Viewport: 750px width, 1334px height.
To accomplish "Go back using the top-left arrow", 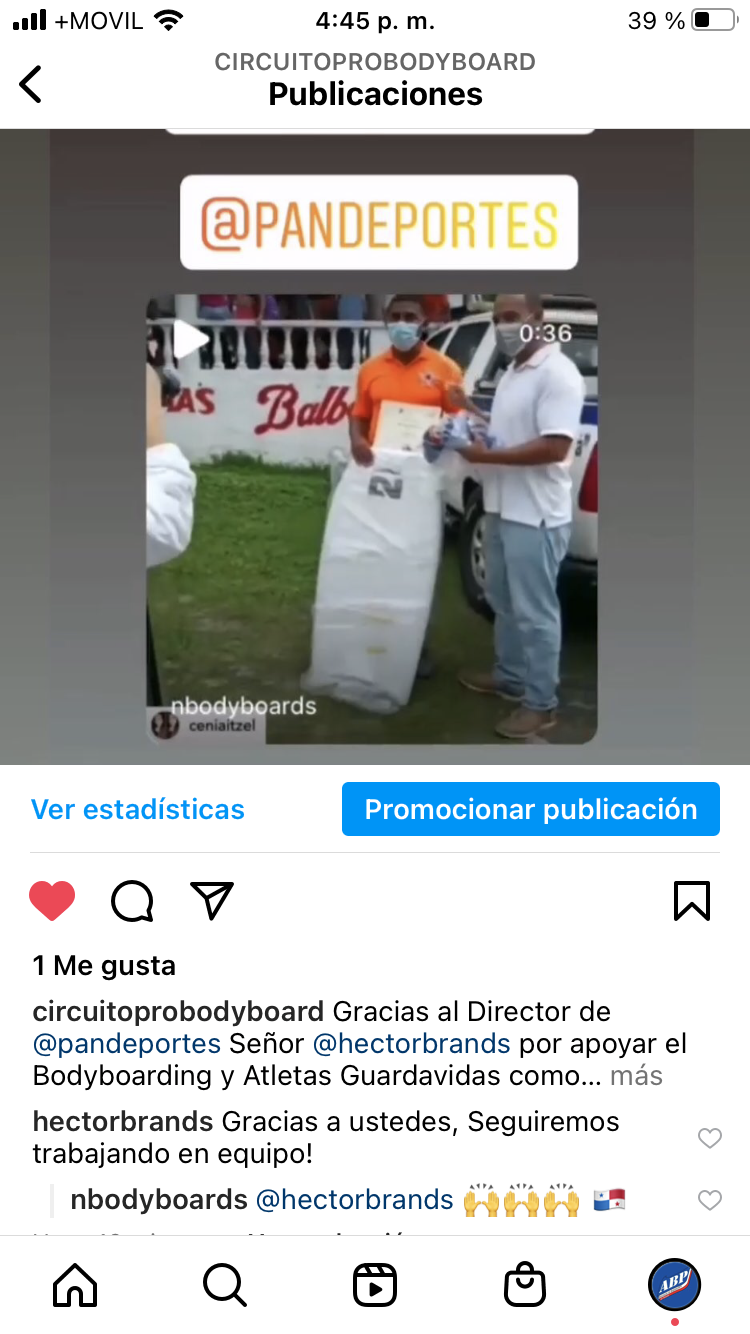I will coord(31,84).
